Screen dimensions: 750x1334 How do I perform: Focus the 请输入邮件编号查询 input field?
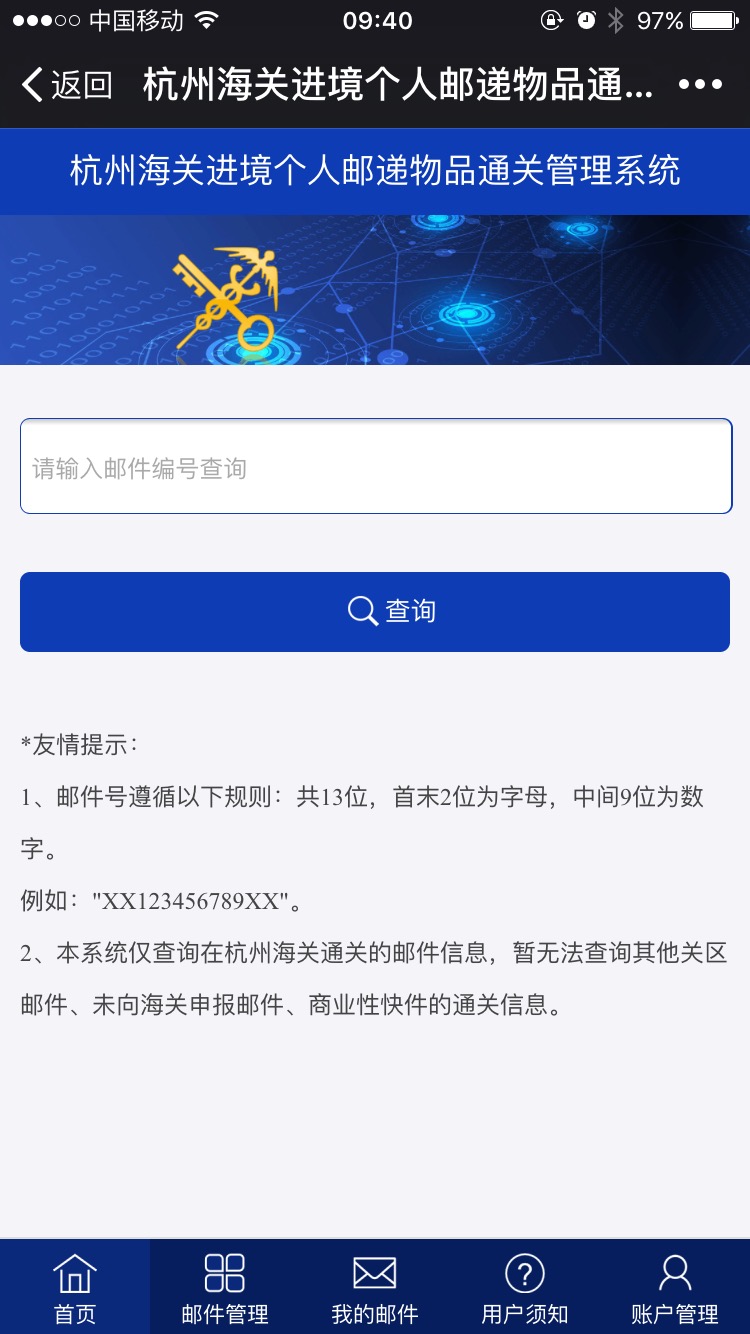[x=376, y=467]
